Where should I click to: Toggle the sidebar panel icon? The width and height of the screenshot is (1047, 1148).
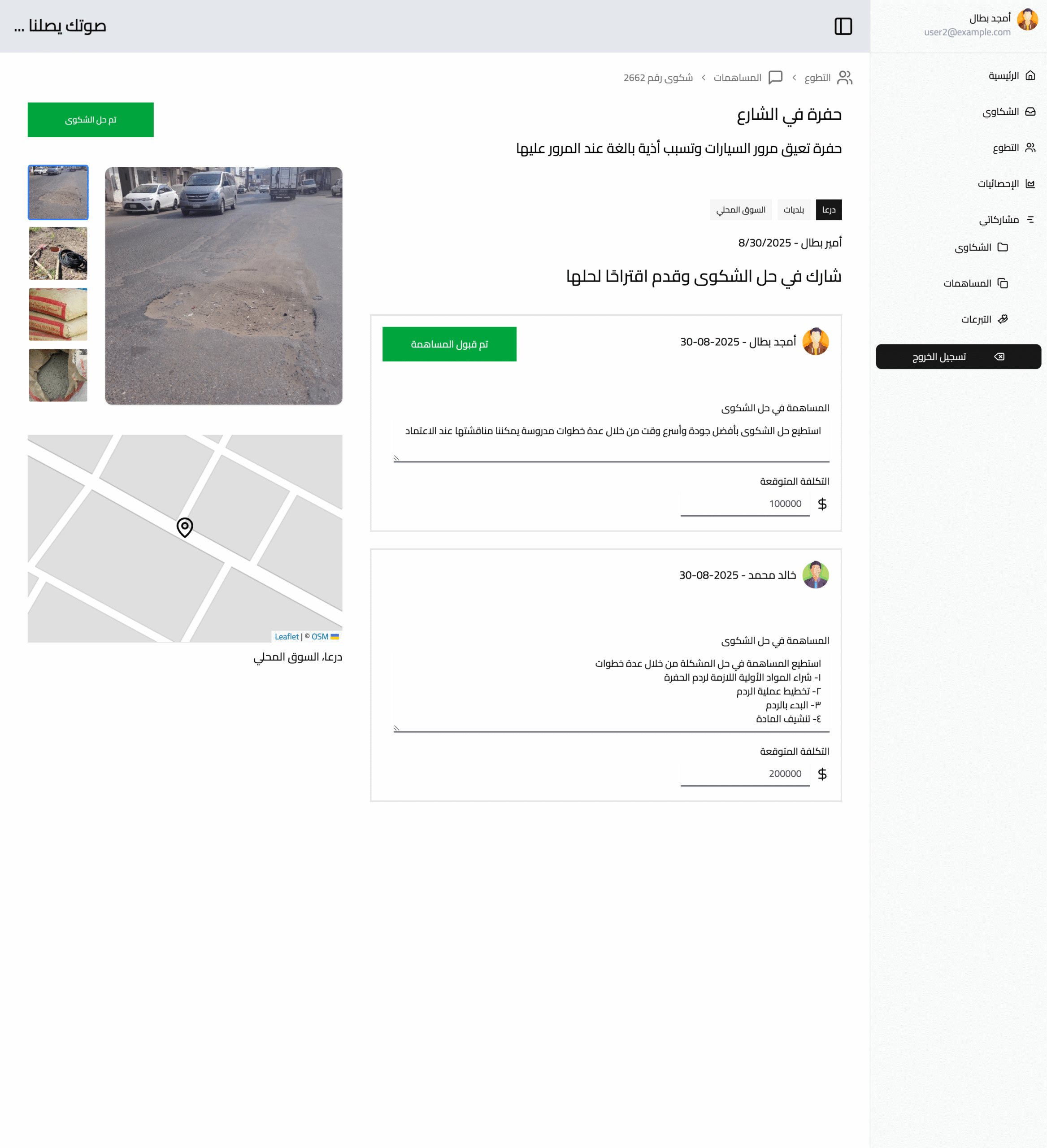coord(843,26)
